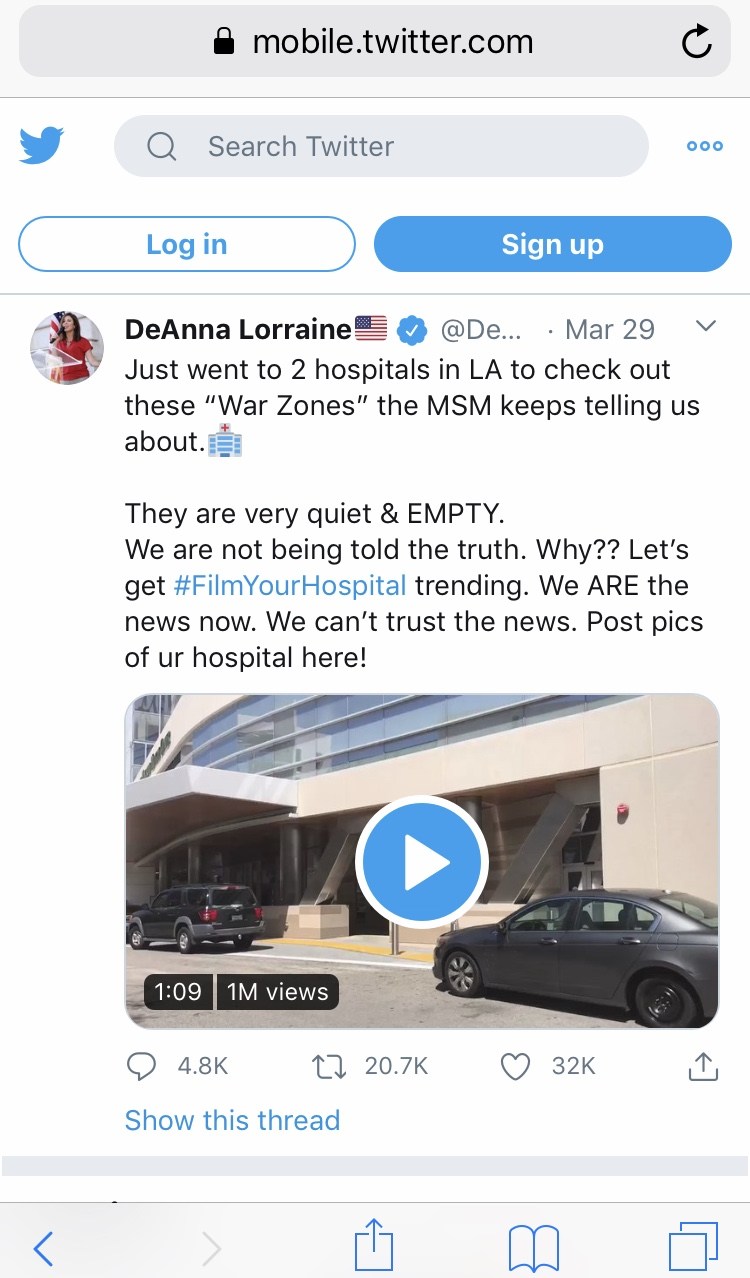The width and height of the screenshot is (750, 1278).
Task: Tap the Log in button
Action: click(x=187, y=244)
